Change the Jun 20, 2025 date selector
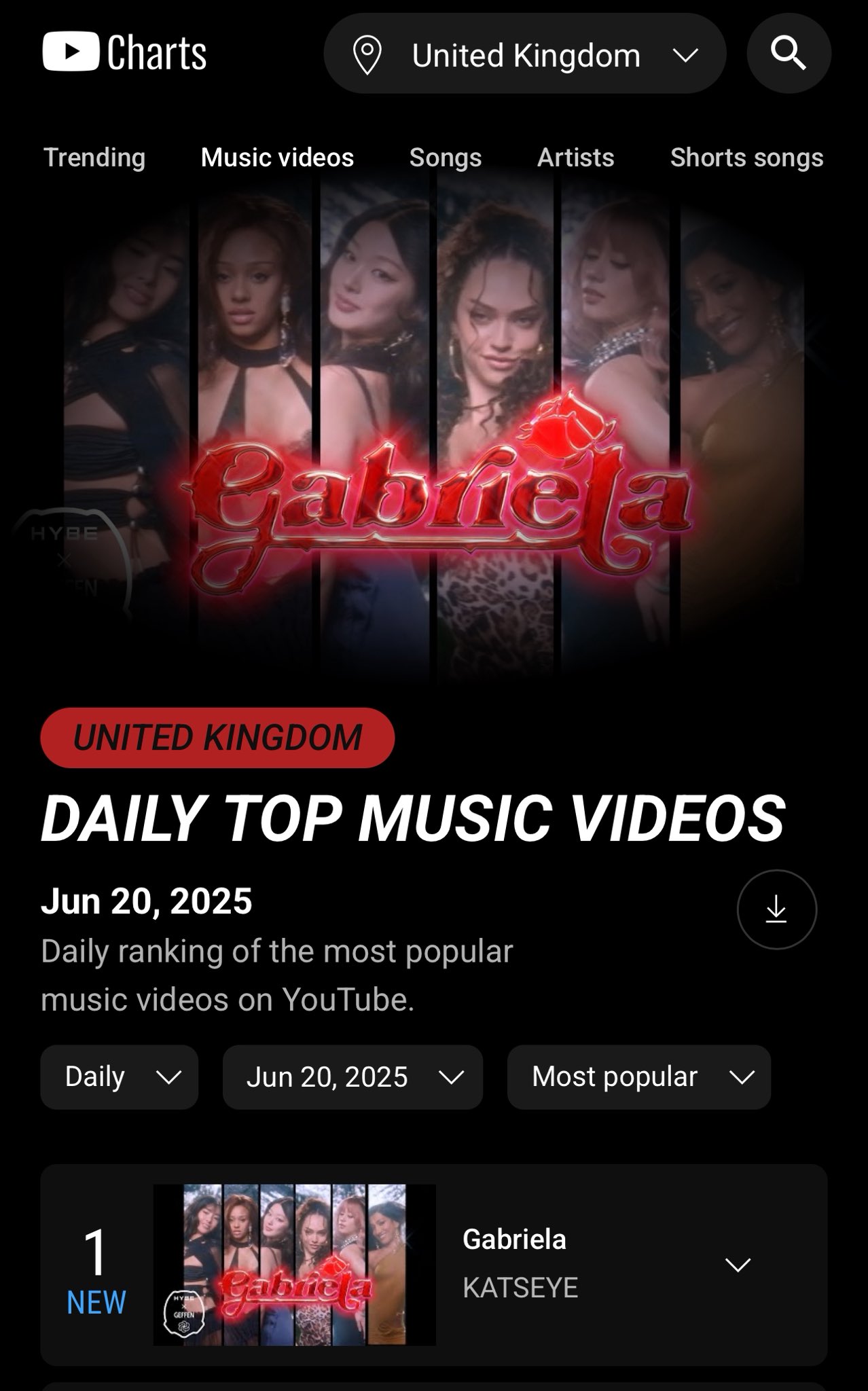Screen dimensions: 868x1391 click(x=352, y=1077)
